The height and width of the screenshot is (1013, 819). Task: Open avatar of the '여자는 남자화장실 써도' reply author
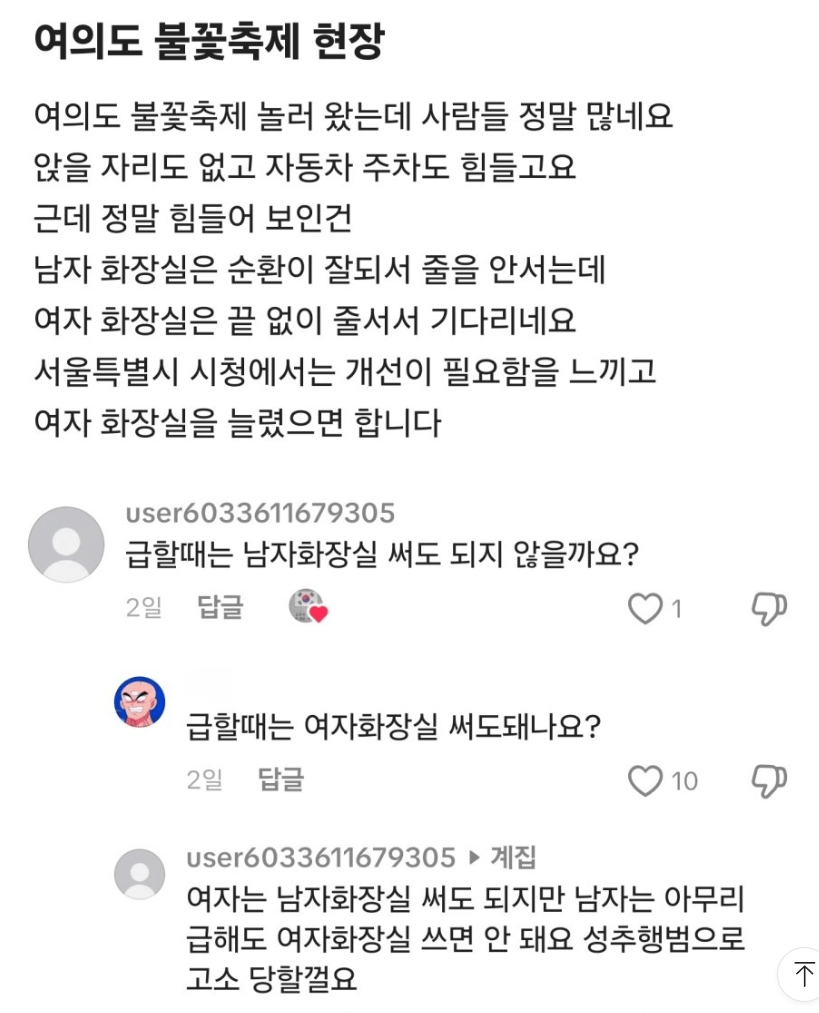140,874
